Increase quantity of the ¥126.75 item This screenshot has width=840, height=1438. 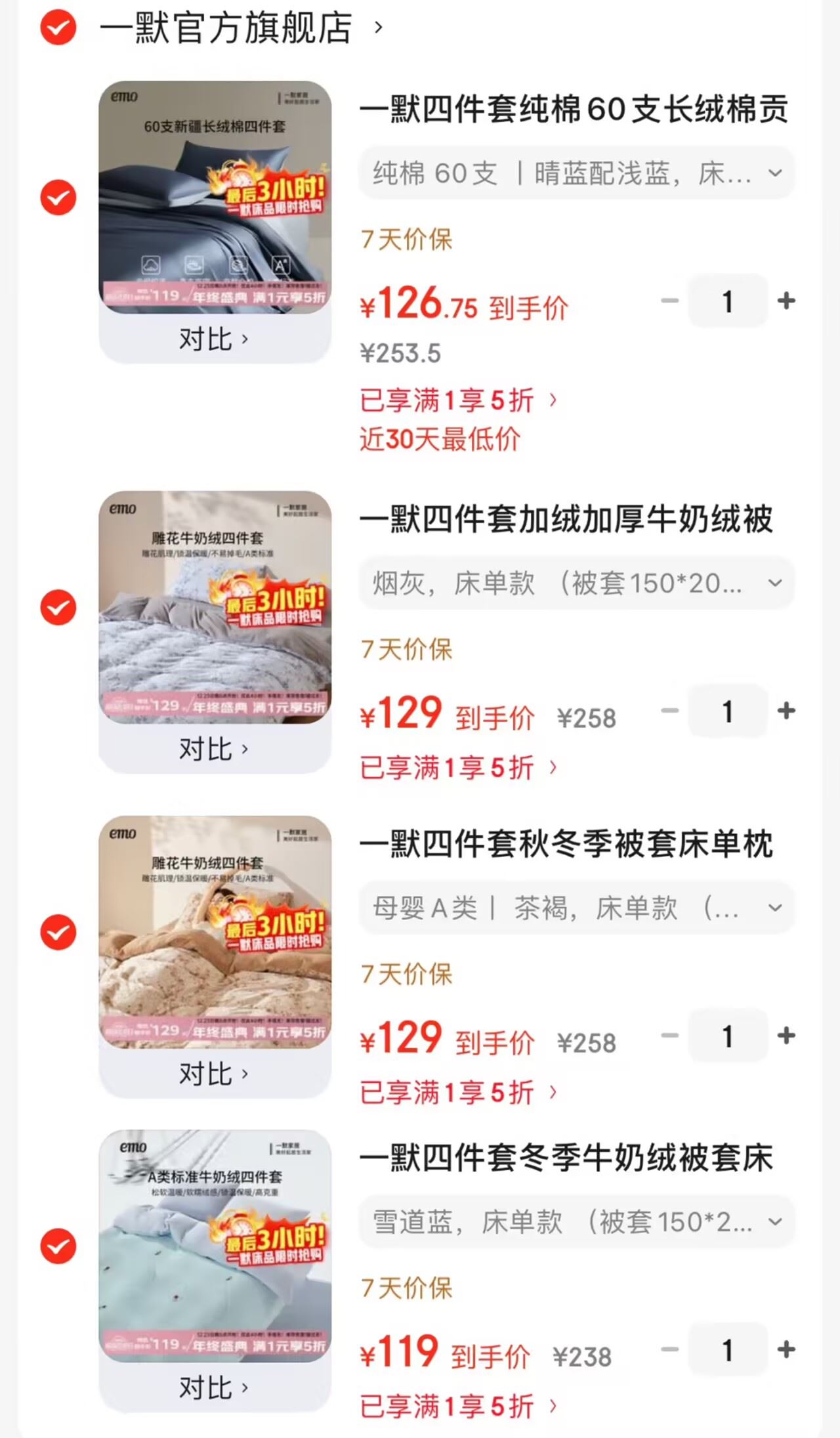786,301
